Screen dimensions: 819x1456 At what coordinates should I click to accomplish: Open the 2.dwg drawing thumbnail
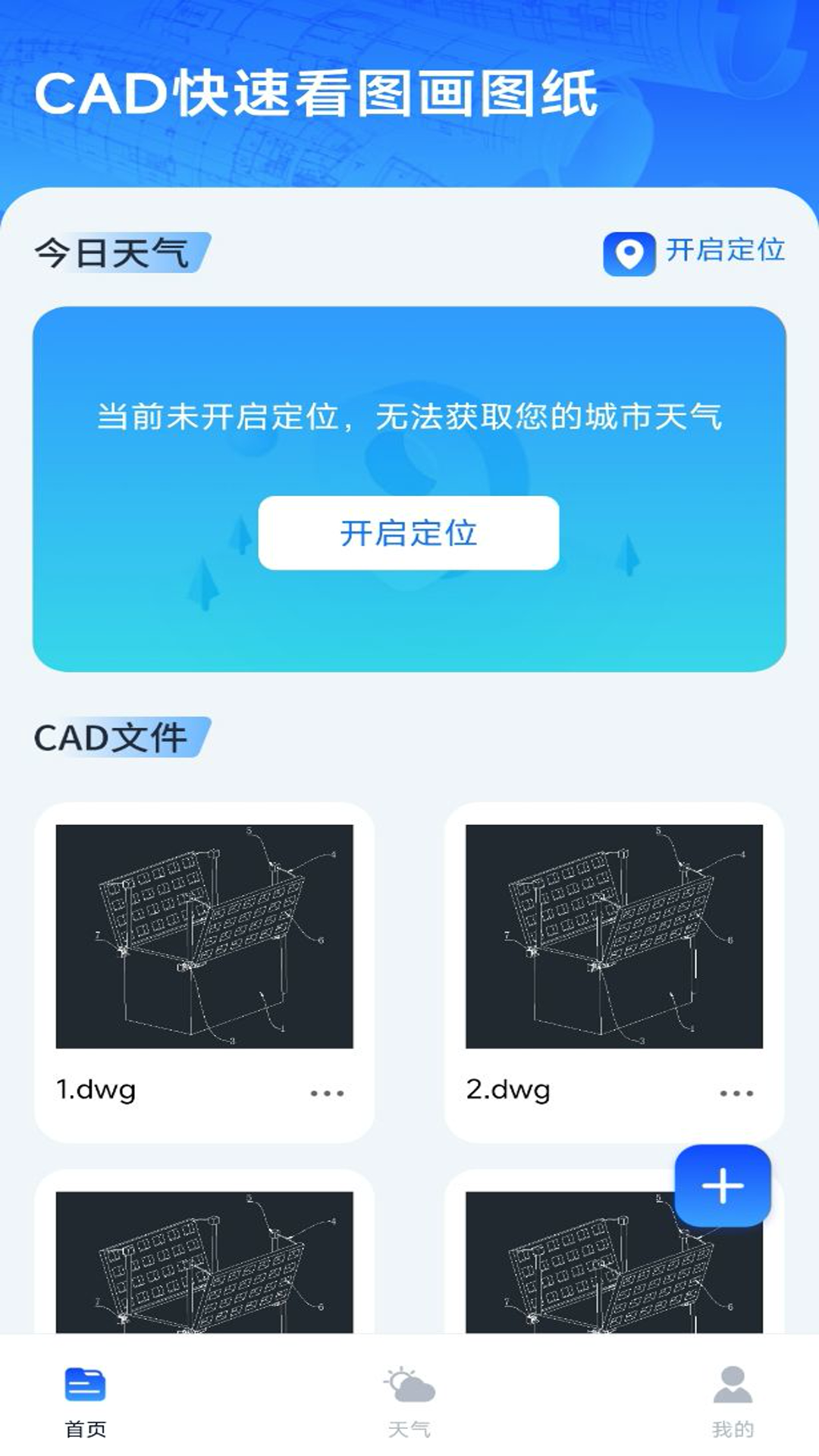click(x=613, y=936)
